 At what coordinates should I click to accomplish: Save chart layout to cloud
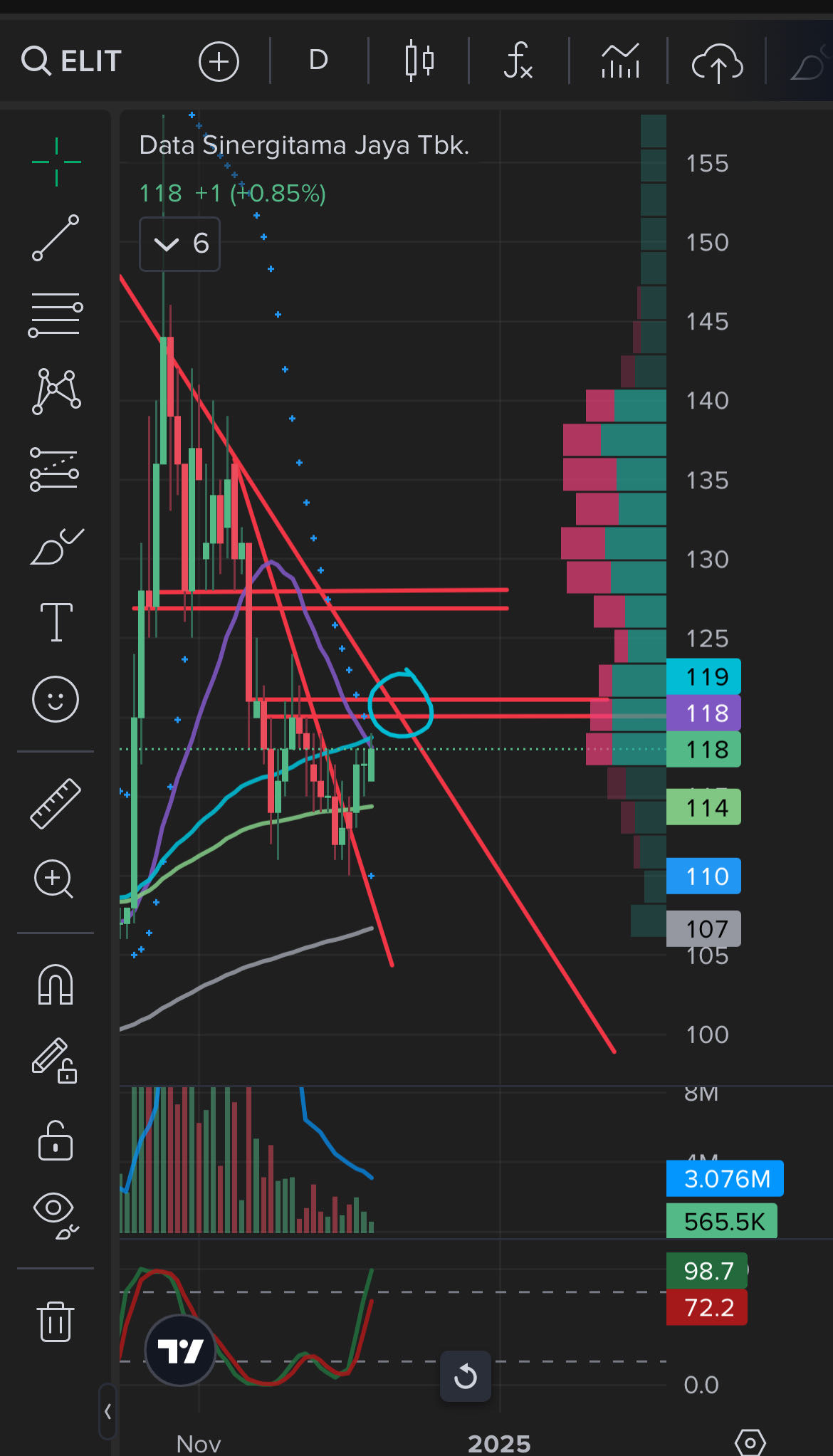(717, 63)
